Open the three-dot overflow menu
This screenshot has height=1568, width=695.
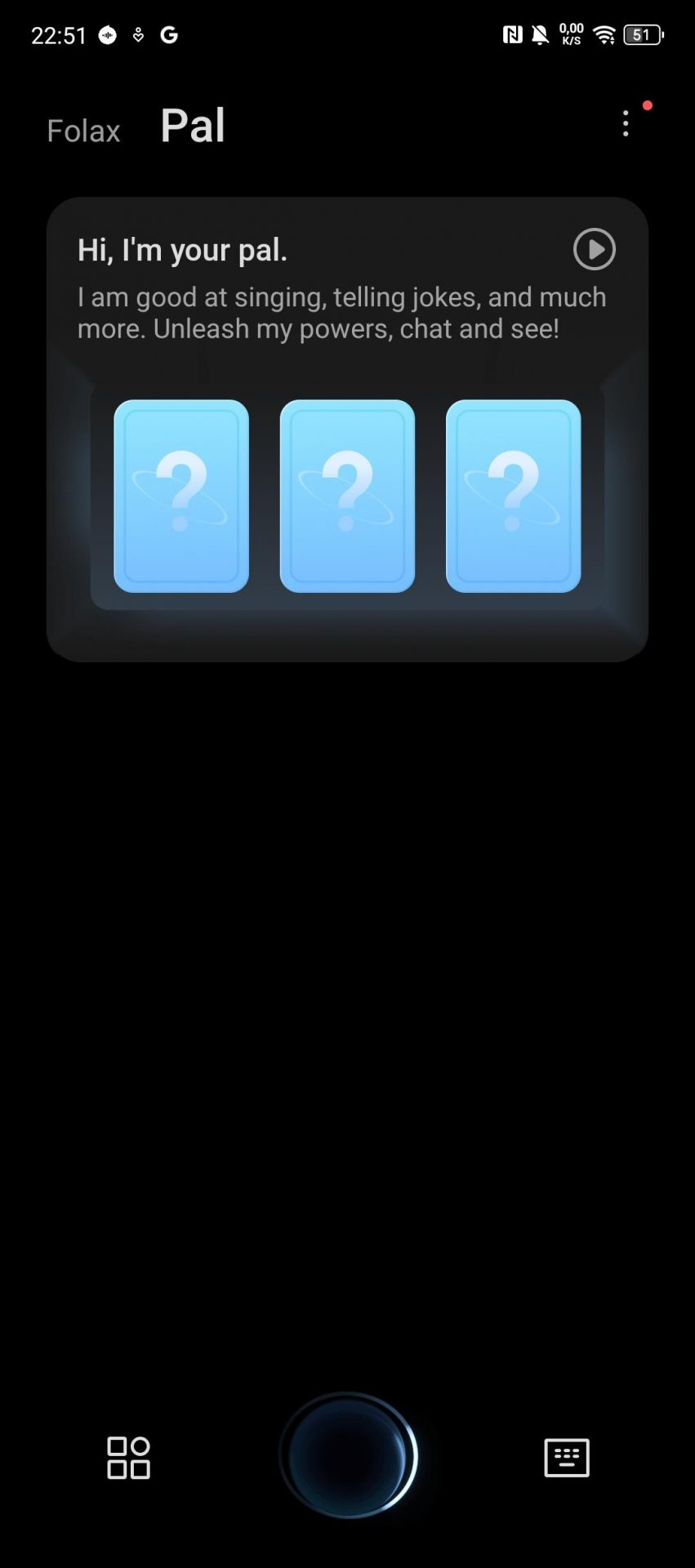(626, 123)
